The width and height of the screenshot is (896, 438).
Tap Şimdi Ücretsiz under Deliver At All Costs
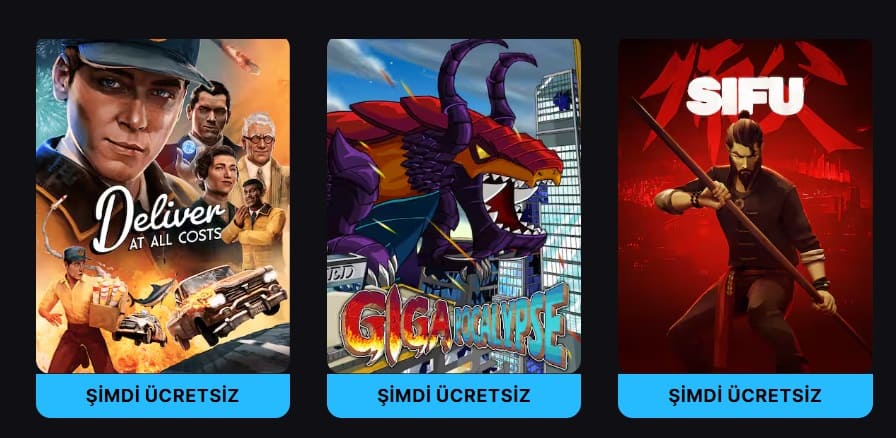163,395
